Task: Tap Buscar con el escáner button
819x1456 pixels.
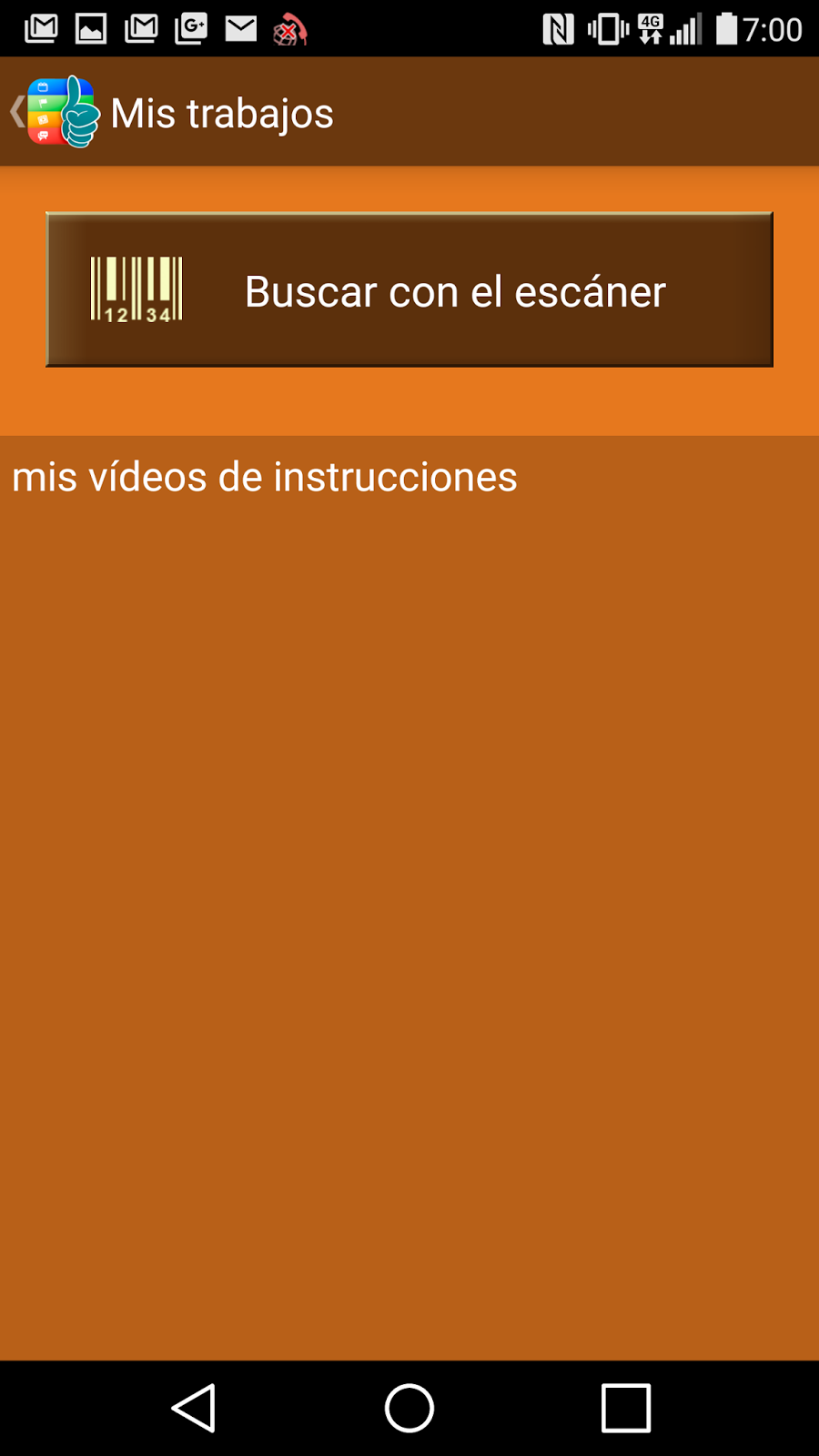Action: 409,290
